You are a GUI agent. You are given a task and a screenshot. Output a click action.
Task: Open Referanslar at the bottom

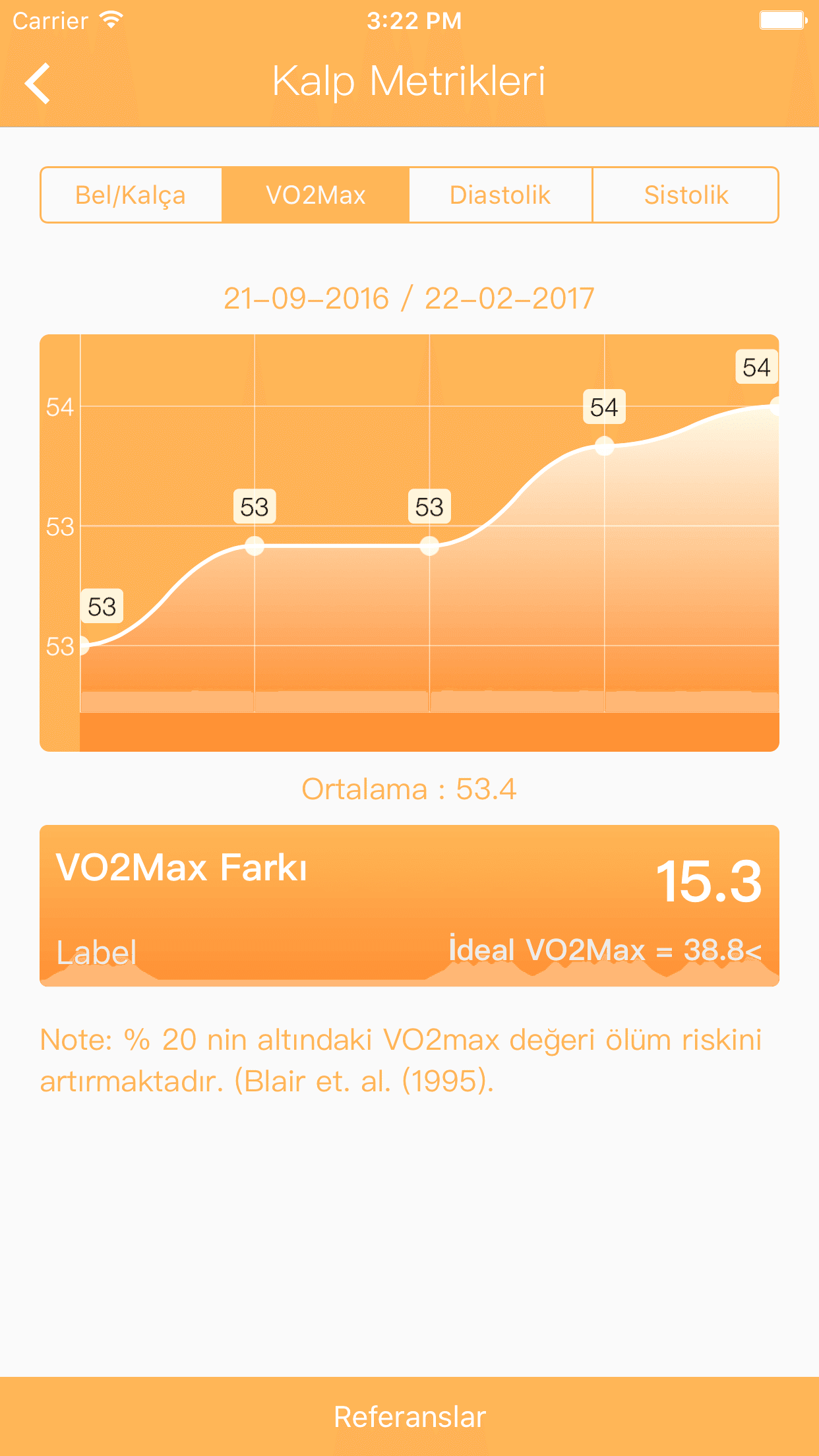click(409, 1416)
